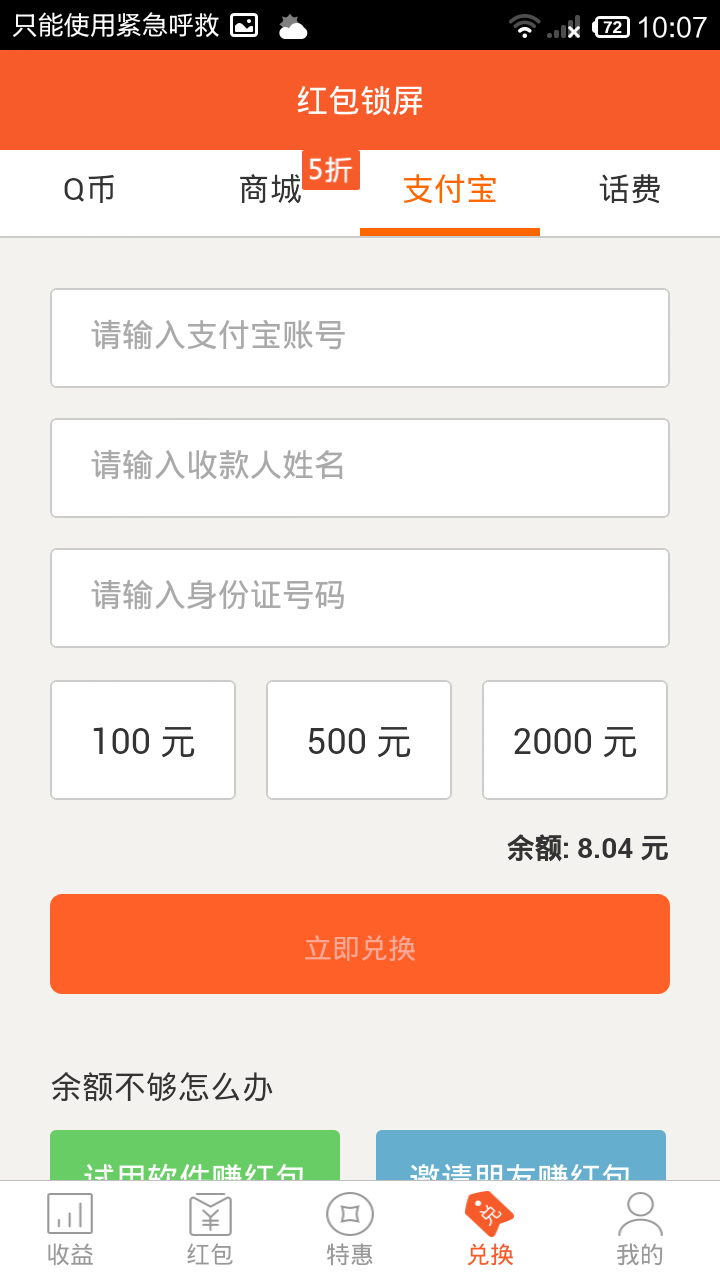Select the 兑换 bottom tab
720x1280 pixels.
coord(490,1231)
